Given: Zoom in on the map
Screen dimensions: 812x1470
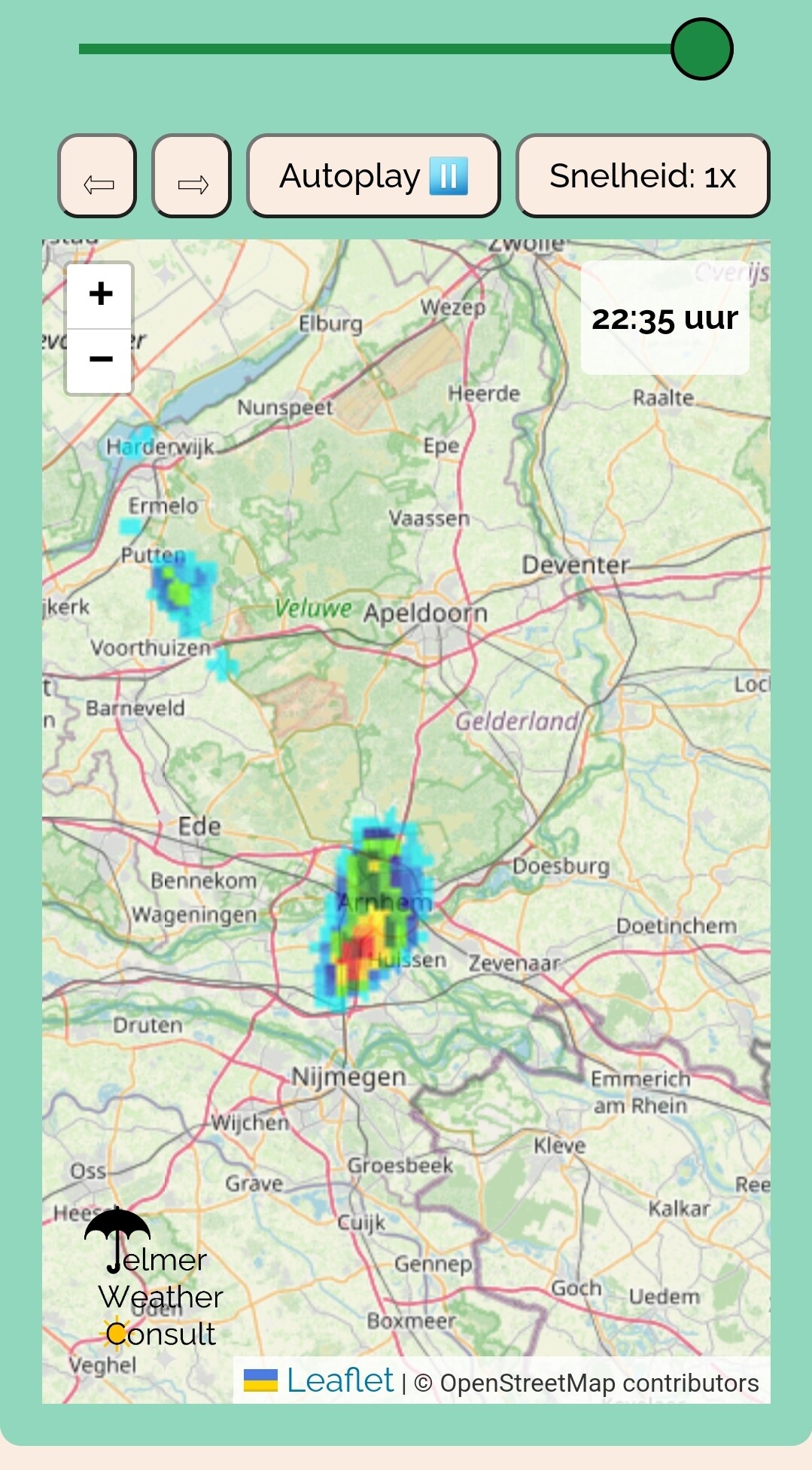Looking at the screenshot, I should coord(100,294).
